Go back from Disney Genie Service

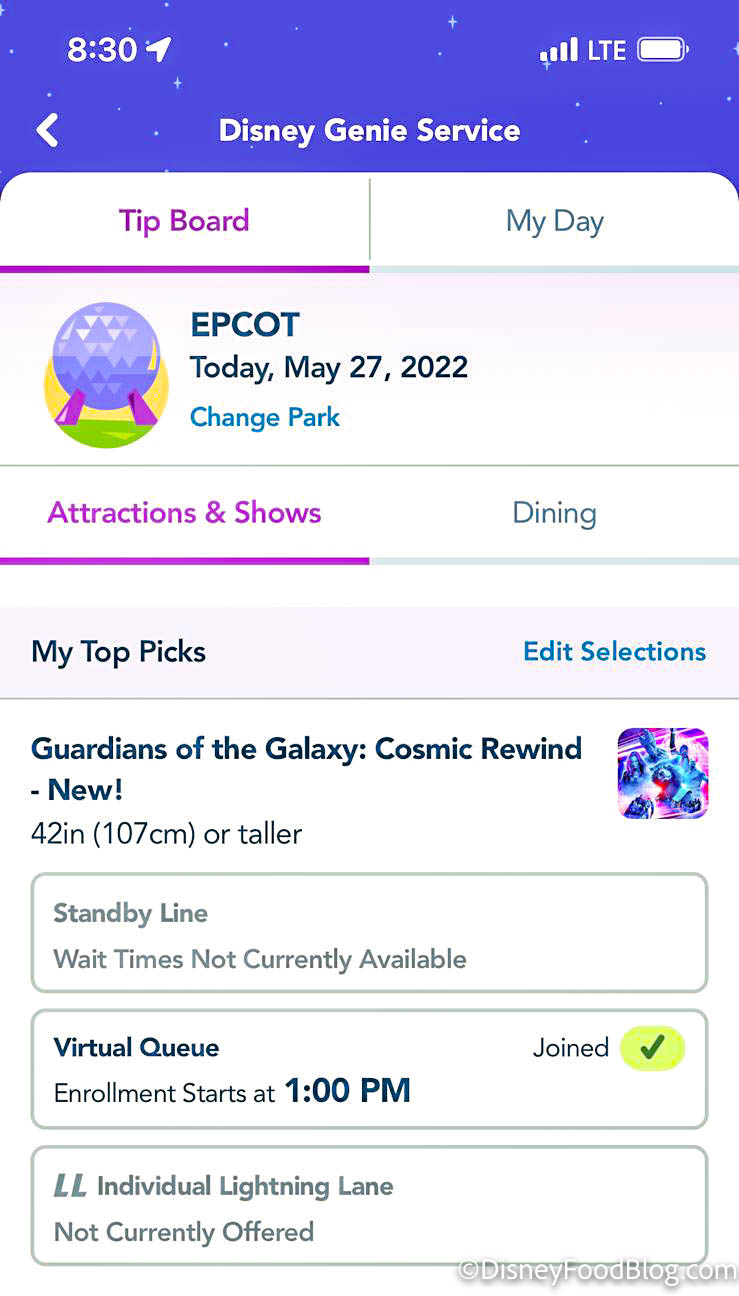point(47,131)
